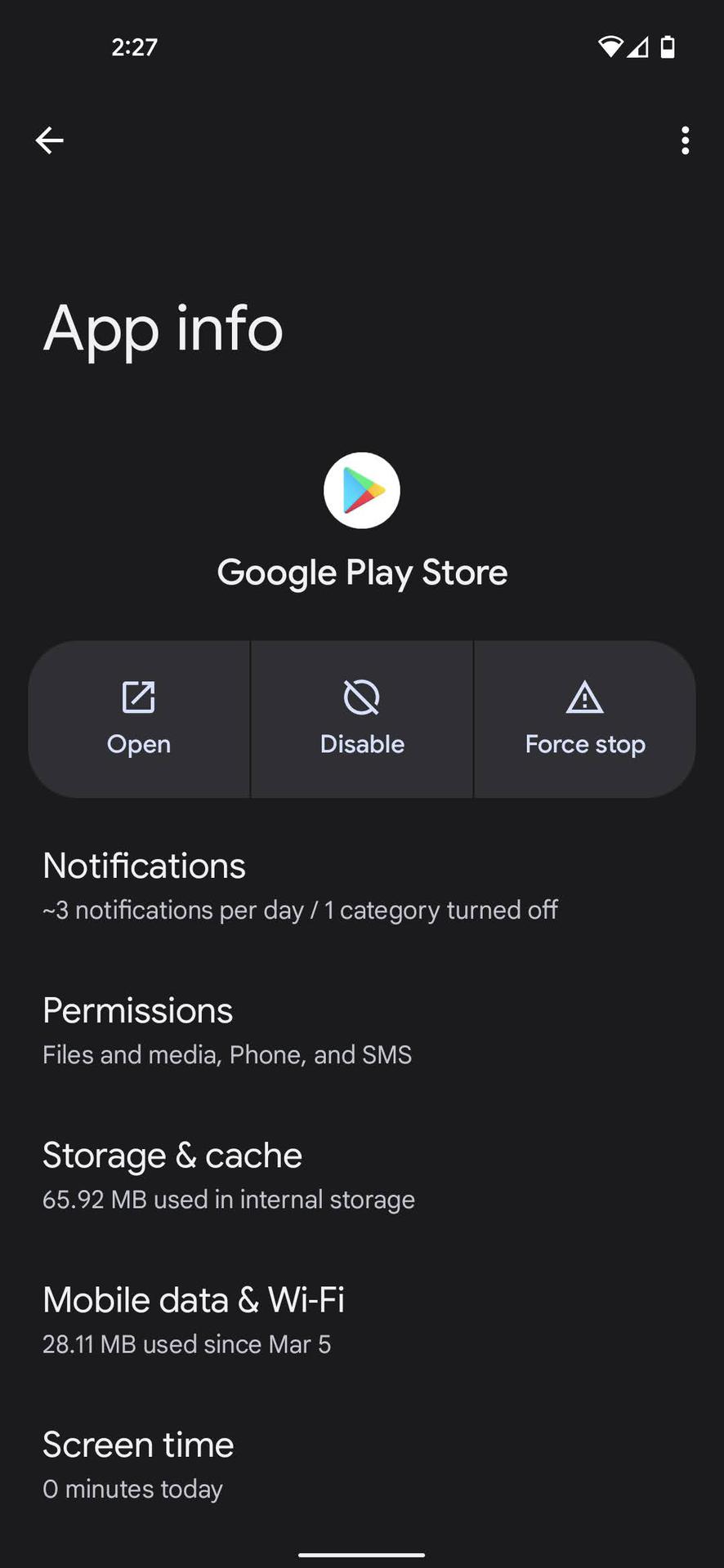The width and height of the screenshot is (724, 1568).
Task: Open Screen time details
Action: tap(138, 1464)
